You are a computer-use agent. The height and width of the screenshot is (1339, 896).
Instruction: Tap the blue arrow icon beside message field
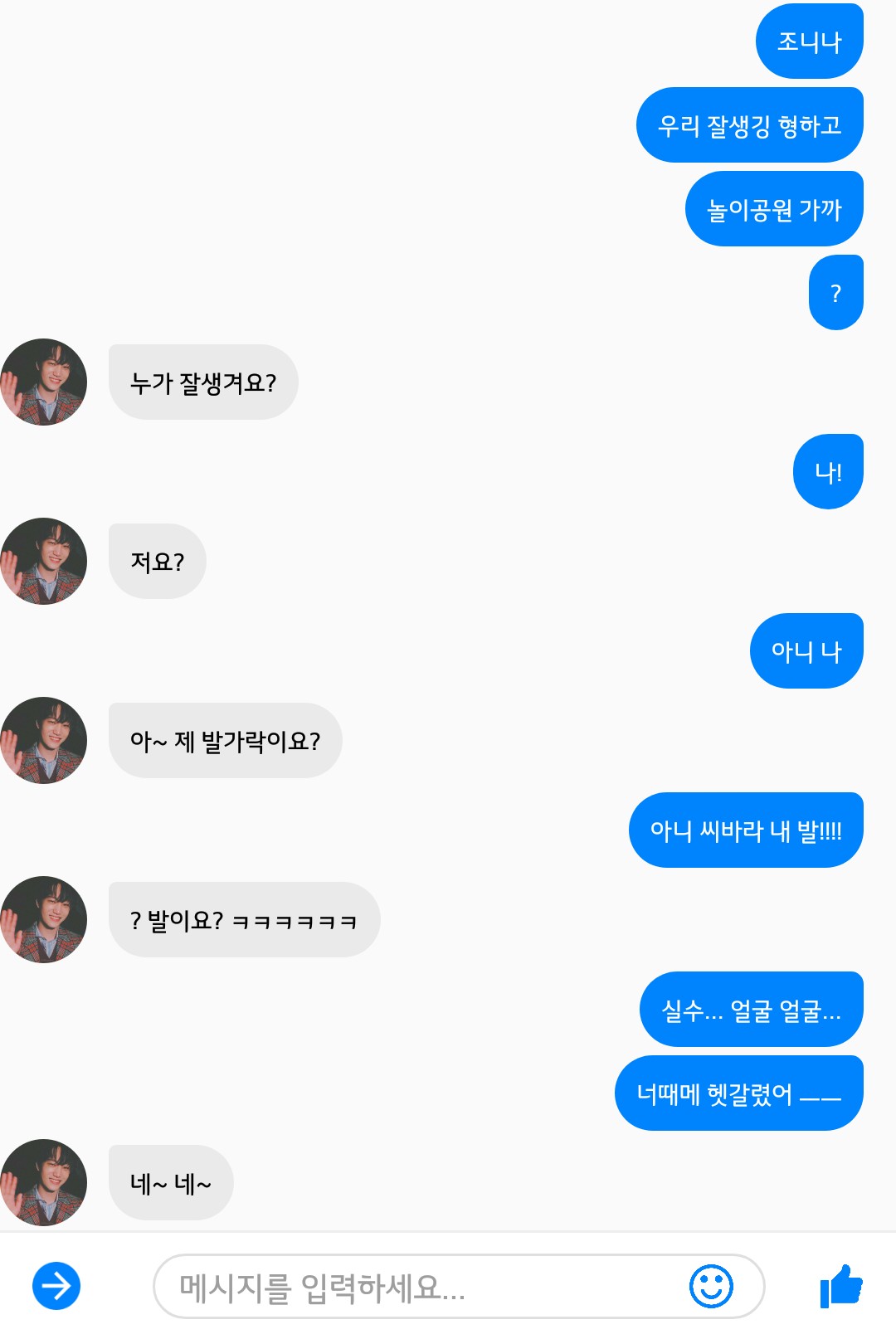pos(56,1286)
